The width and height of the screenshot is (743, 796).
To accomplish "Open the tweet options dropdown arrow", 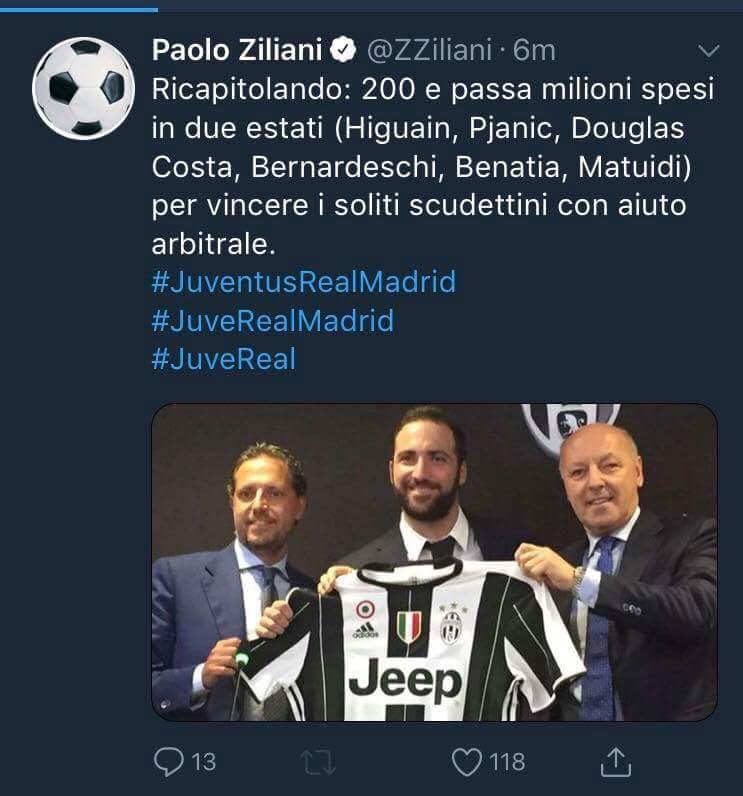I will pyautogui.click(x=708, y=50).
